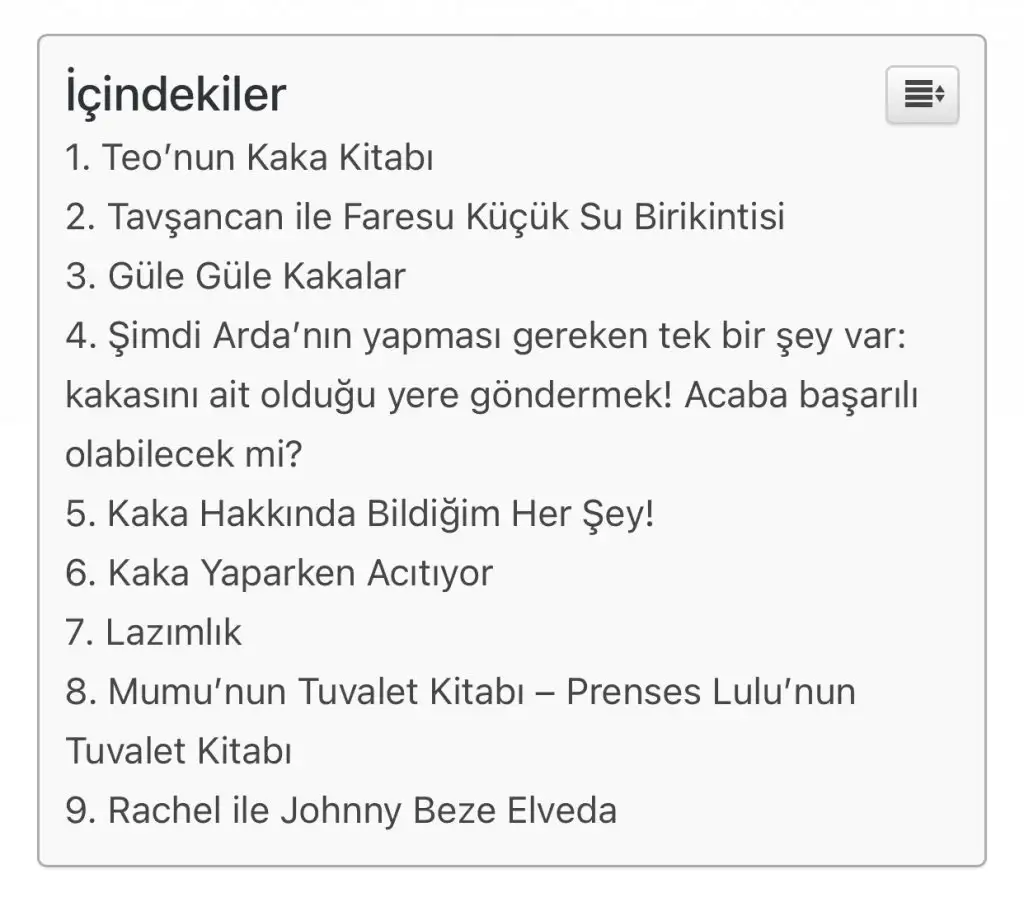Collapse the İçindekiler table of contents
The width and height of the screenshot is (1024, 902).
(922, 95)
